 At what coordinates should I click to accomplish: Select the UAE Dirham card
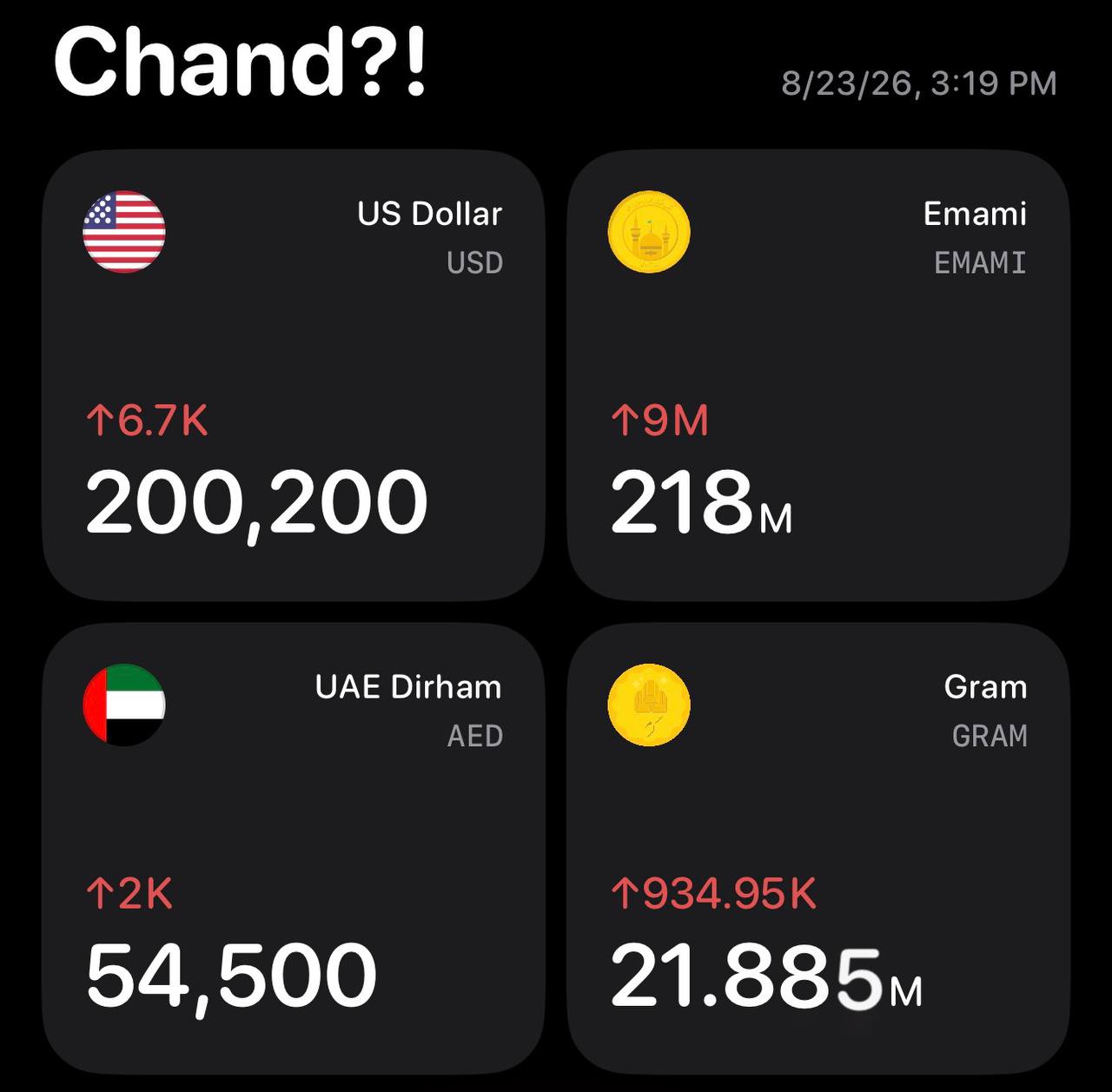(x=294, y=849)
